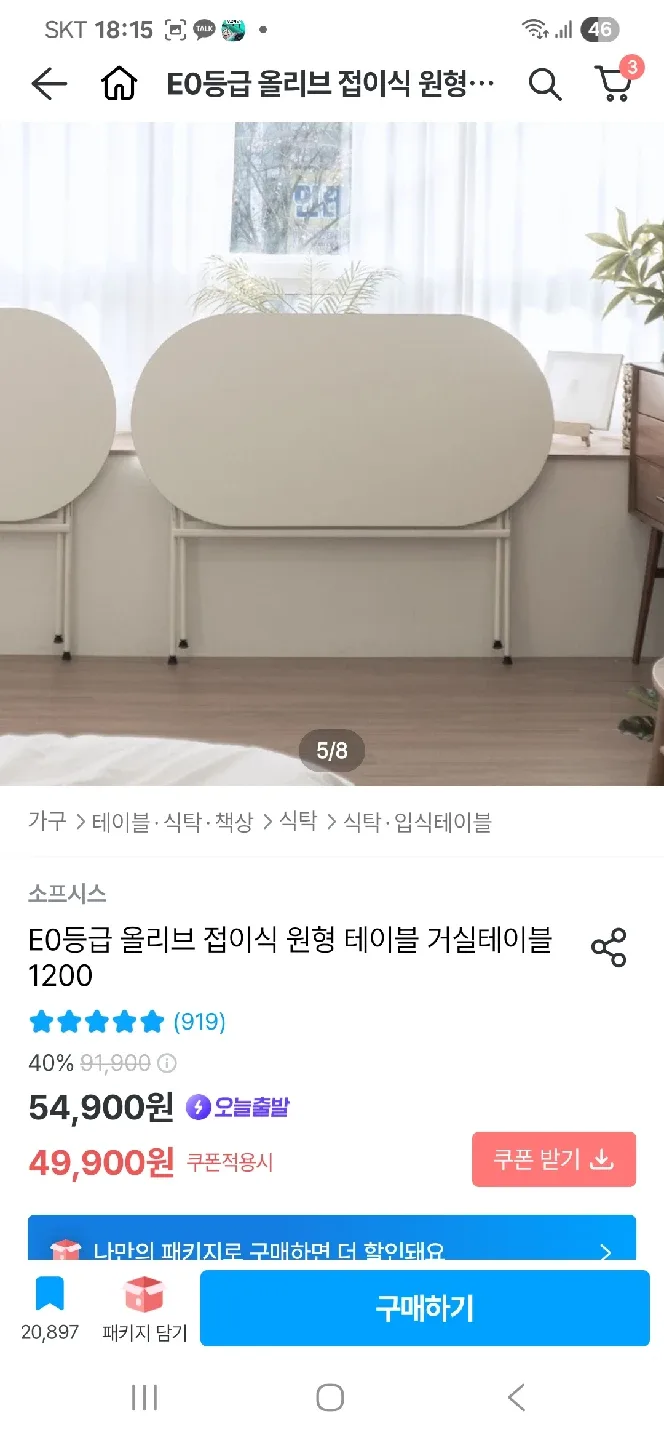Open the 나만의 패키지 discount banner

(x=332, y=1250)
